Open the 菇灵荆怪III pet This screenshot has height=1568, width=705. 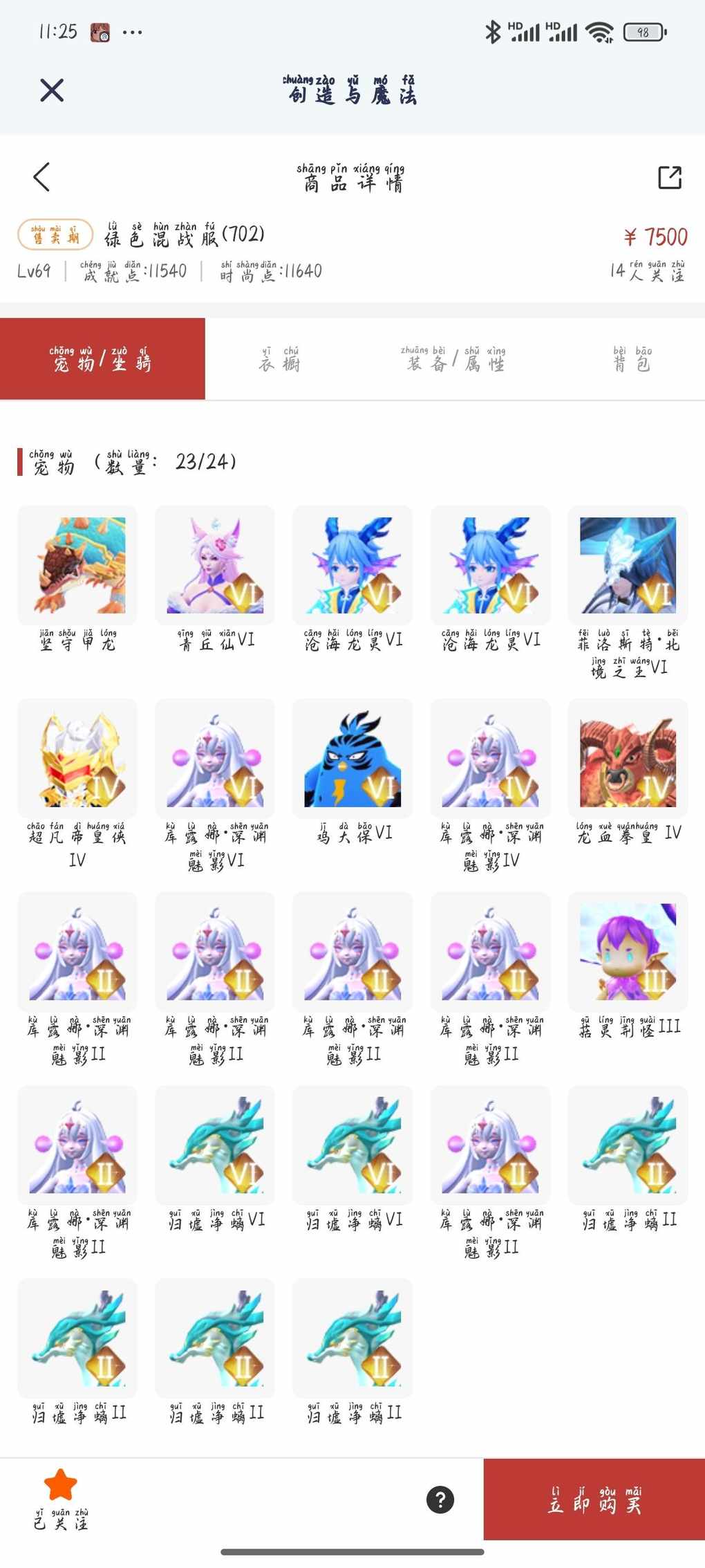coord(628,952)
